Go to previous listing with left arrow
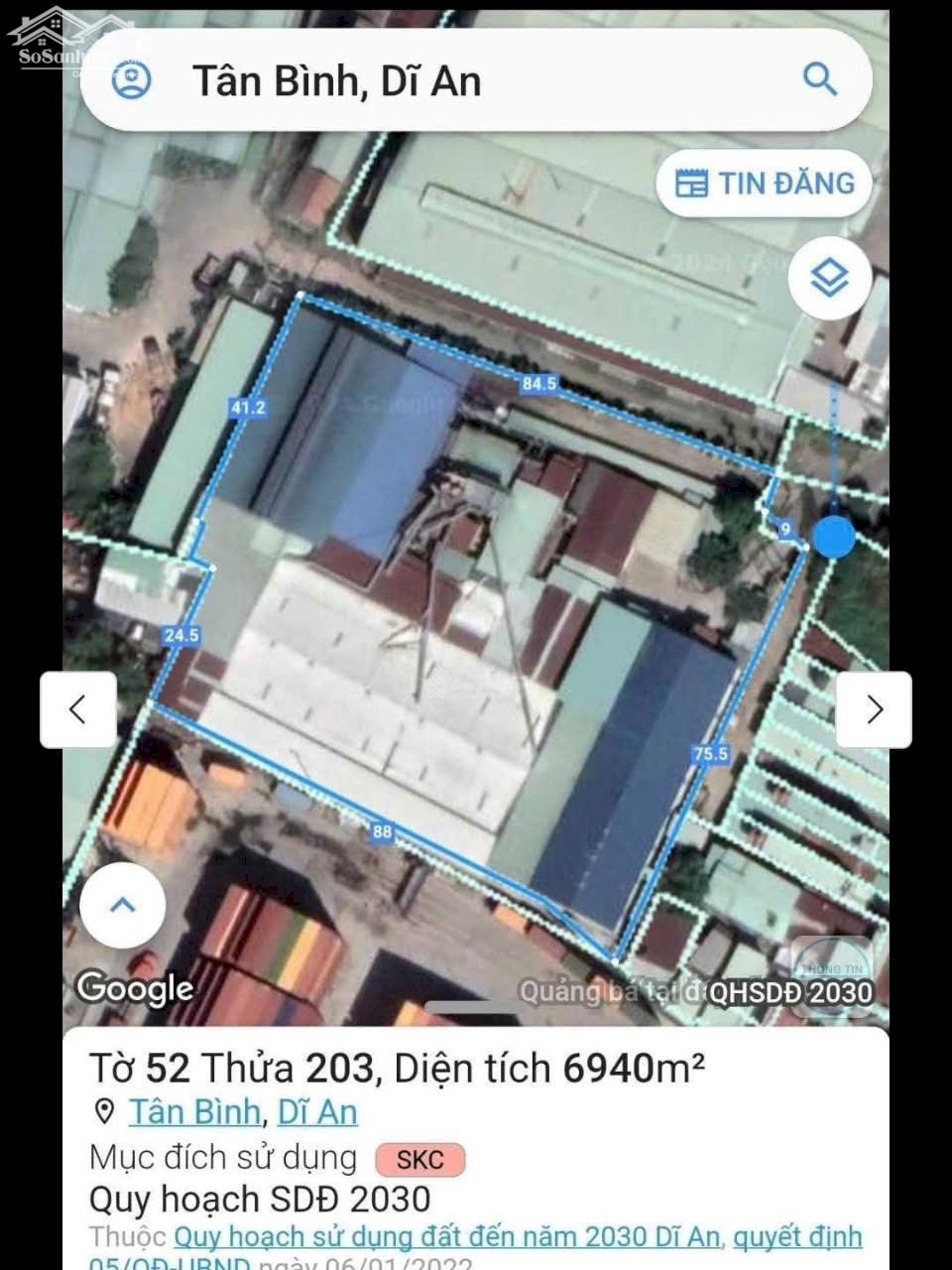Image resolution: width=952 pixels, height=1270 pixels. pyautogui.click(x=77, y=708)
